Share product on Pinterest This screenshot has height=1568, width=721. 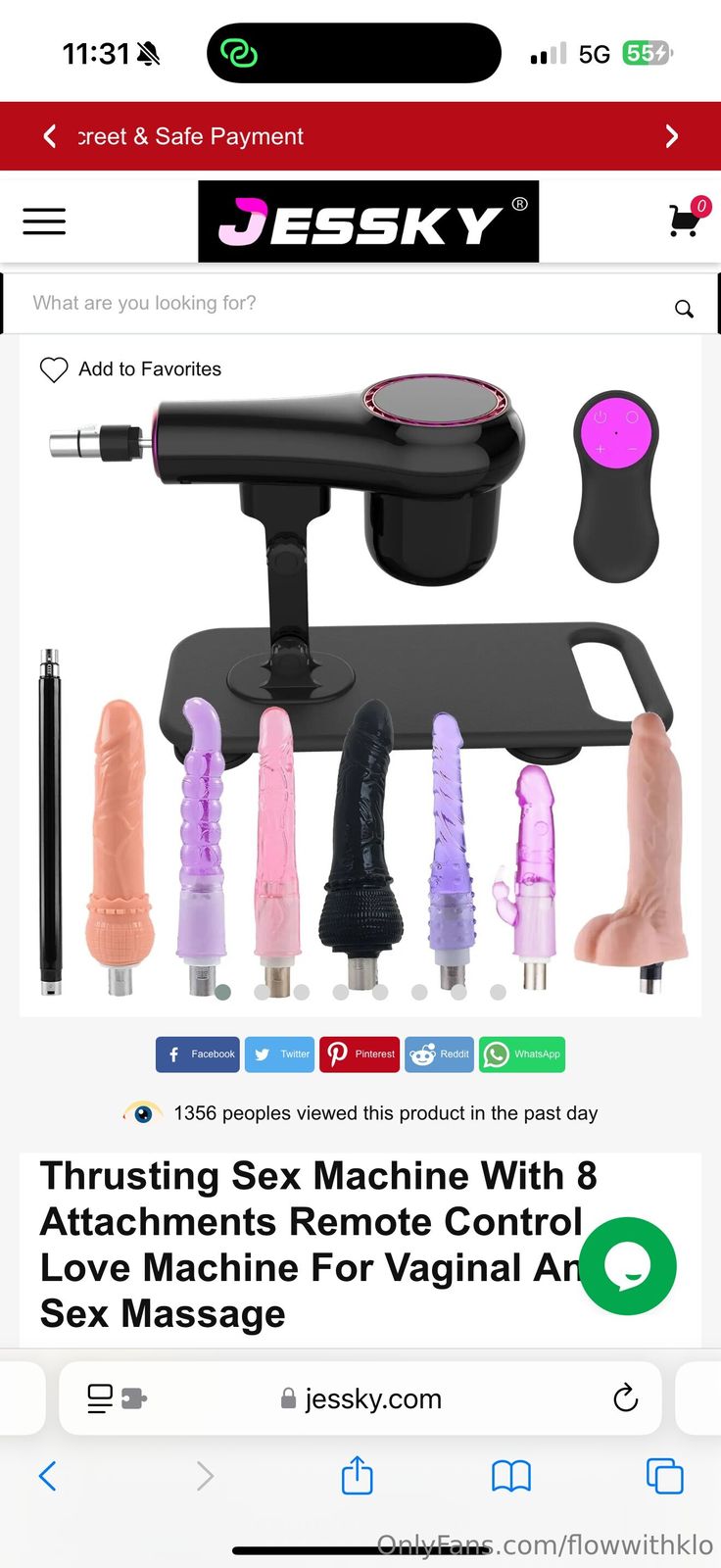coord(360,1054)
